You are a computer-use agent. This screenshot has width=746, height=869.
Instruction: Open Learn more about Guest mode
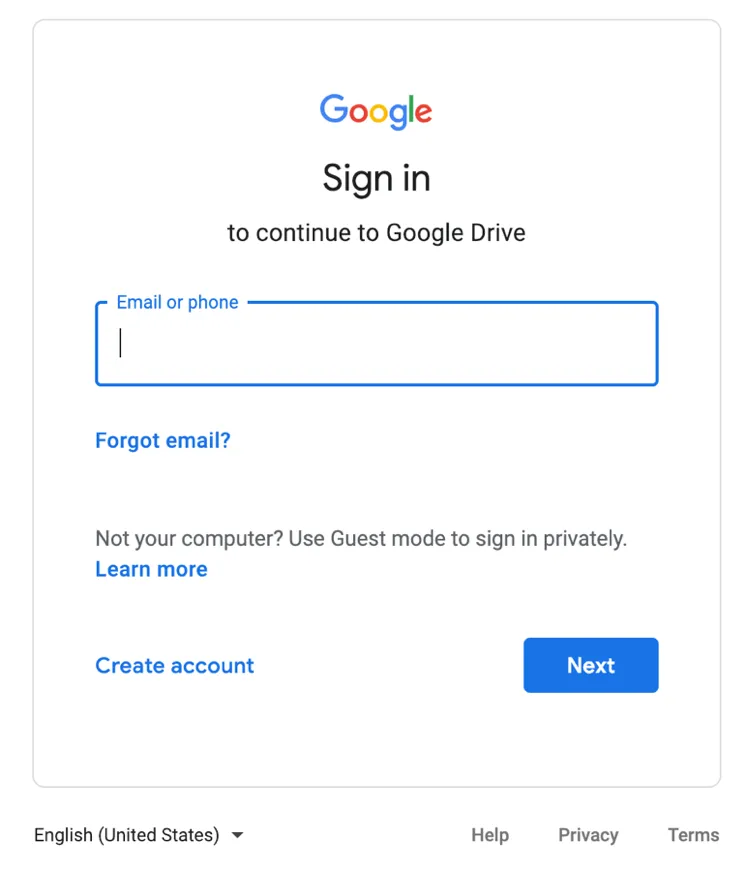pyautogui.click(x=151, y=569)
